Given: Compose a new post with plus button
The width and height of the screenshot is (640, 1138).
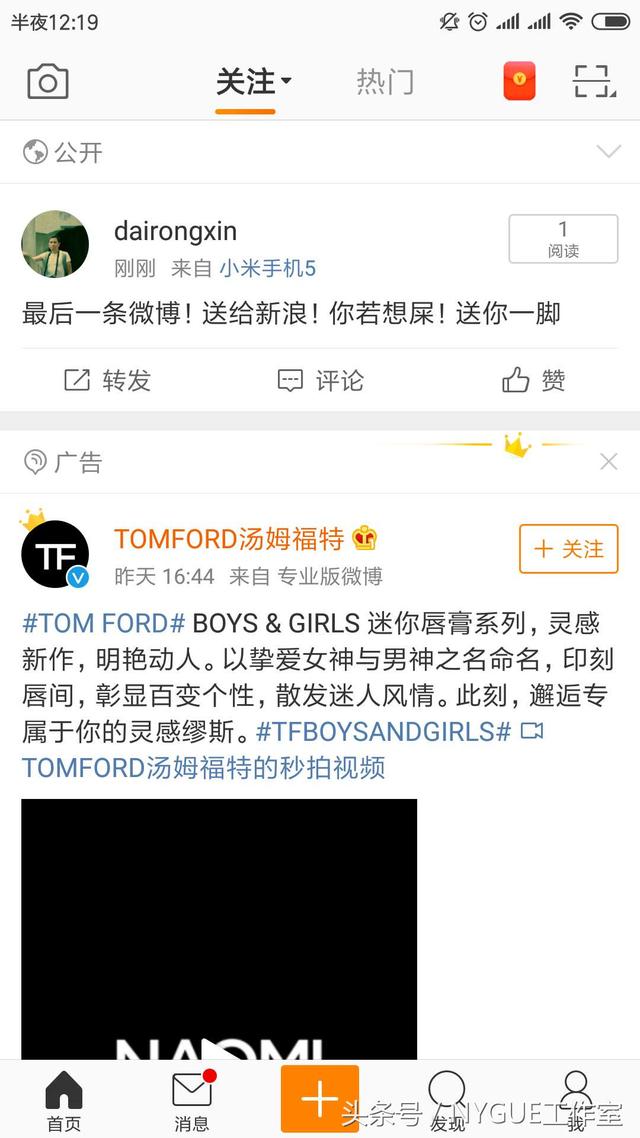Looking at the screenshot, I should pyautogui.click(x=320, y=1098).
